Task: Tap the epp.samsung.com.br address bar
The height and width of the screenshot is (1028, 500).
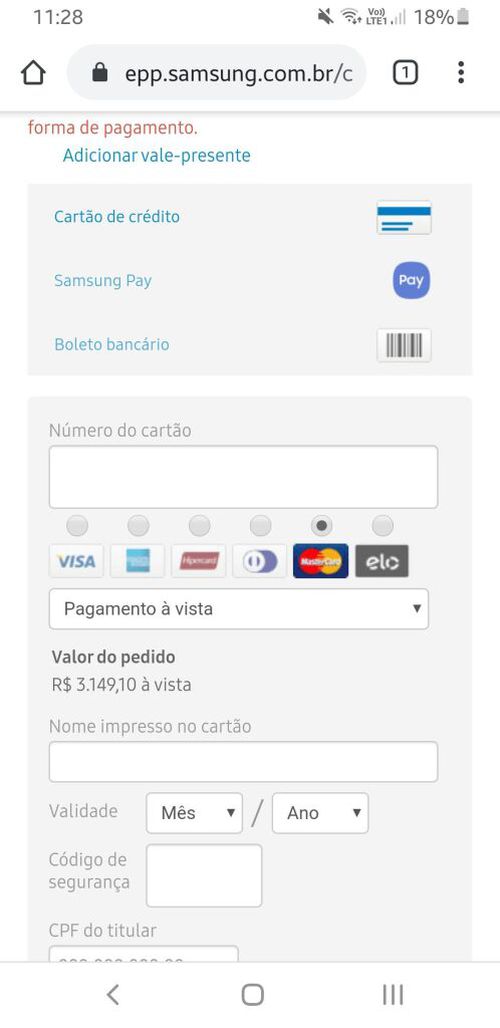Action: click(216, 73)
